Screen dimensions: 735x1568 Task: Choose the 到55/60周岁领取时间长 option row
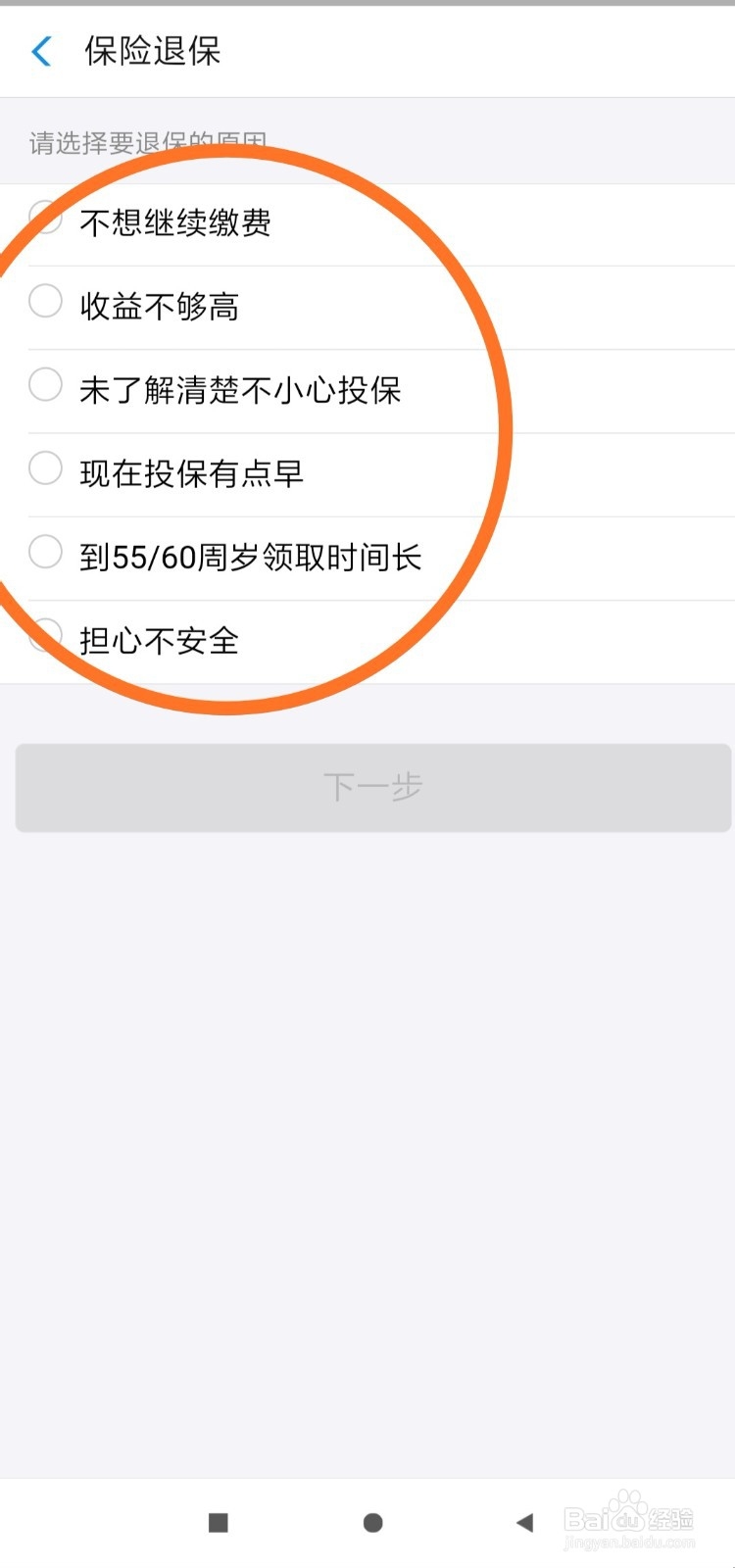click(x=251, y=557)
